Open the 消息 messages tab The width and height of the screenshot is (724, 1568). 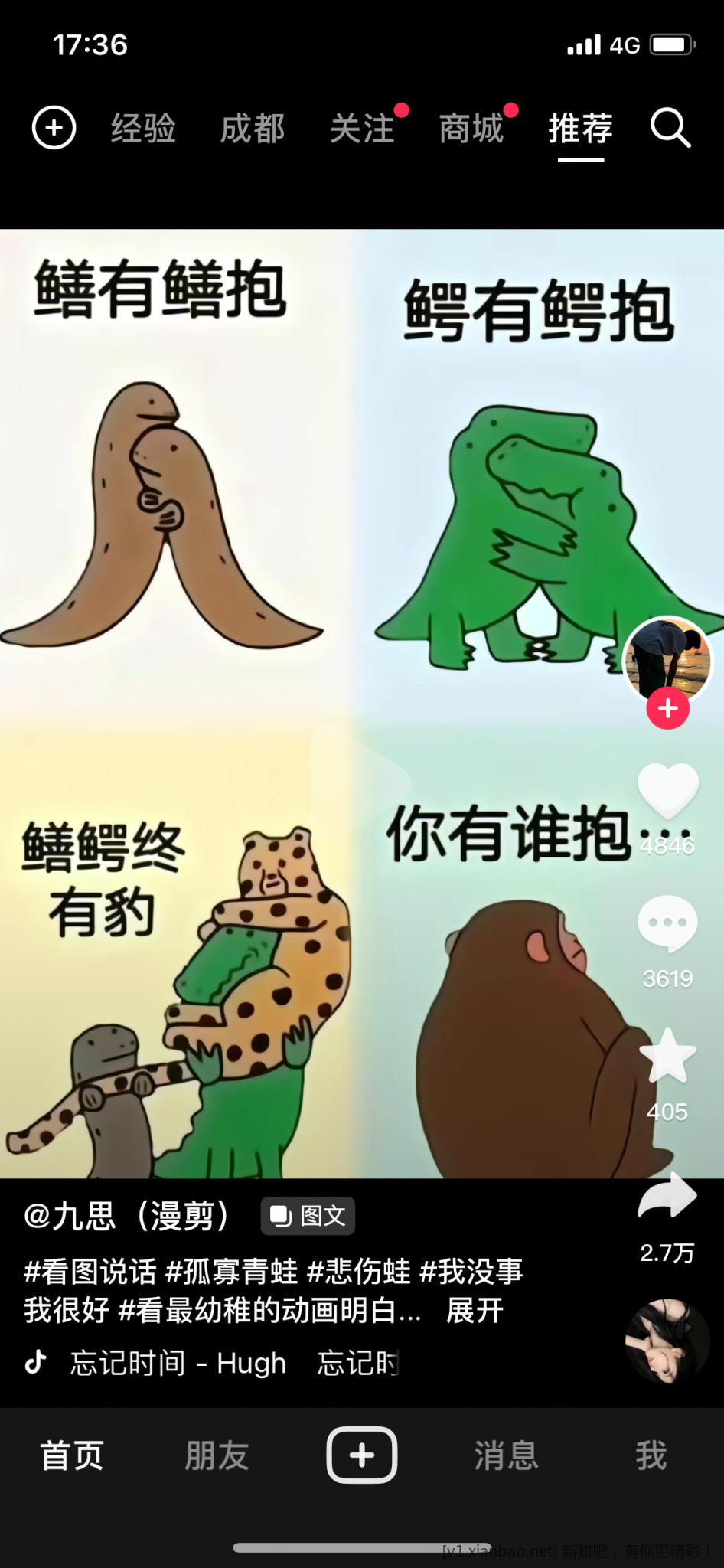[x=506, y=1455]
